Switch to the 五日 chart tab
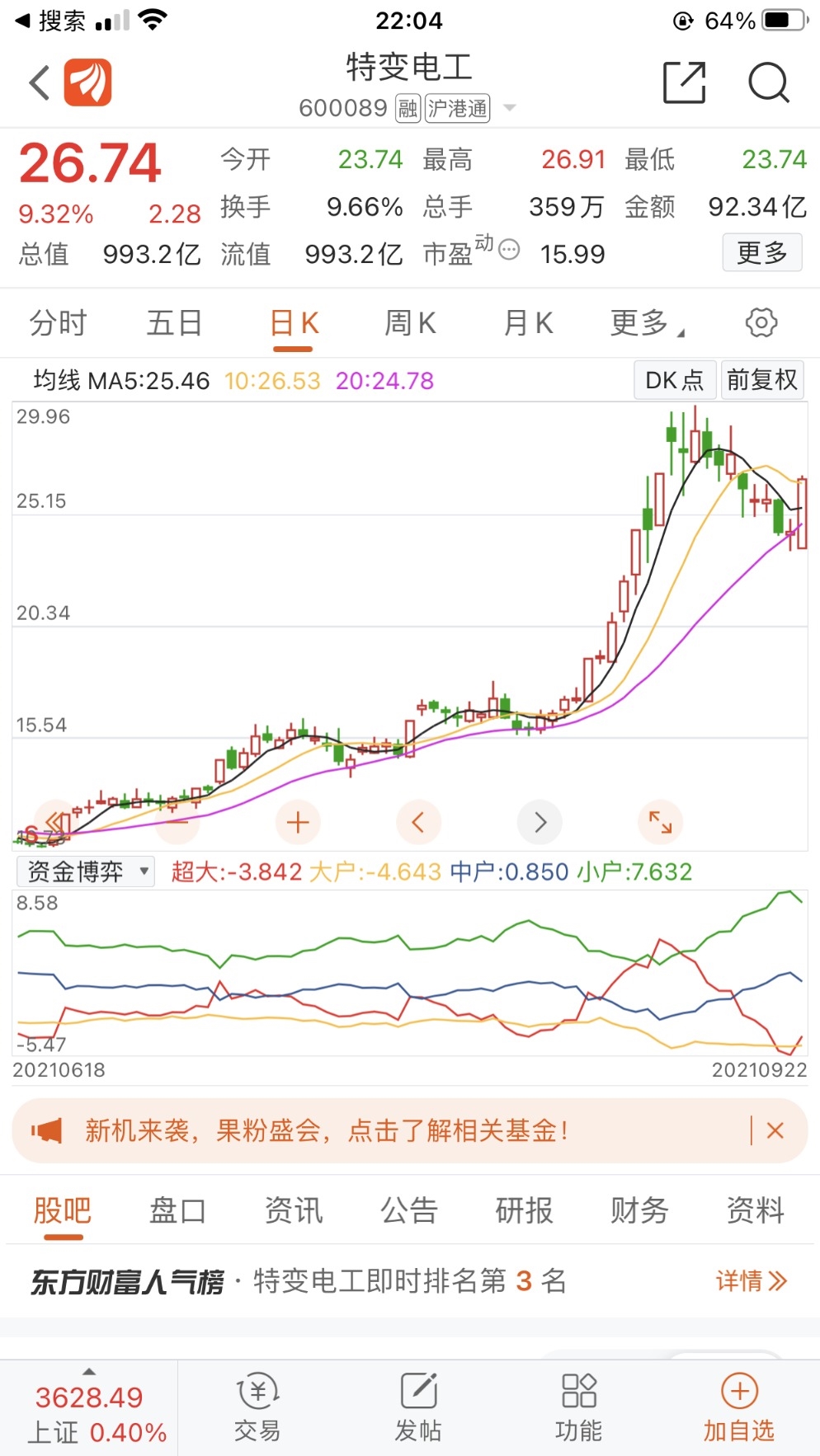820x1456 pixels. coord(174,323)
